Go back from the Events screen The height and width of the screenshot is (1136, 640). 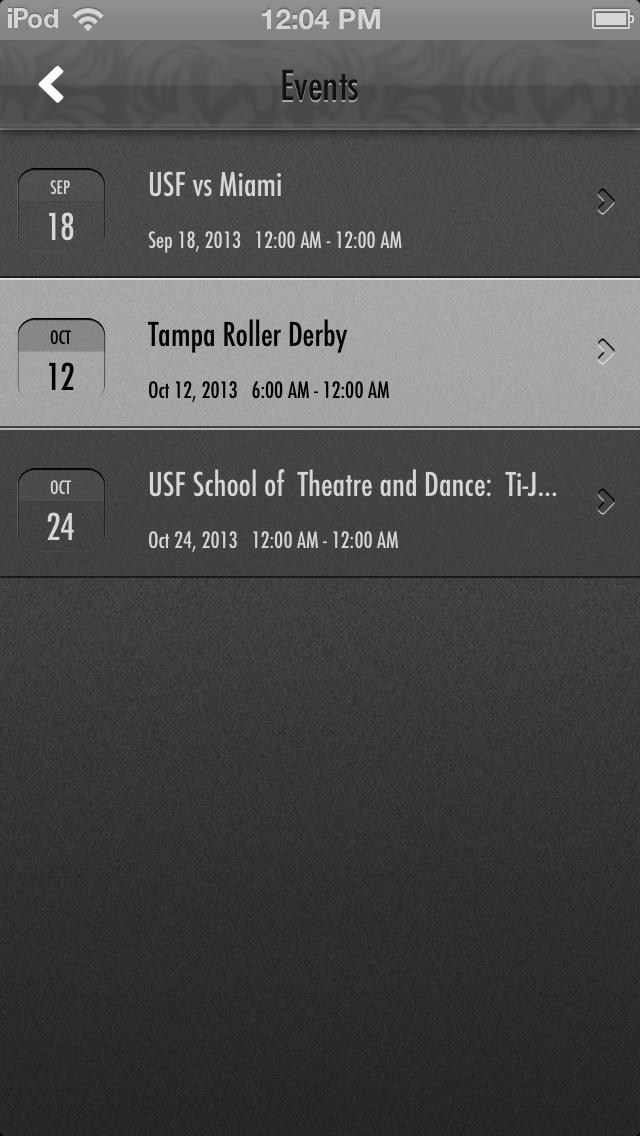click(51, 85)
